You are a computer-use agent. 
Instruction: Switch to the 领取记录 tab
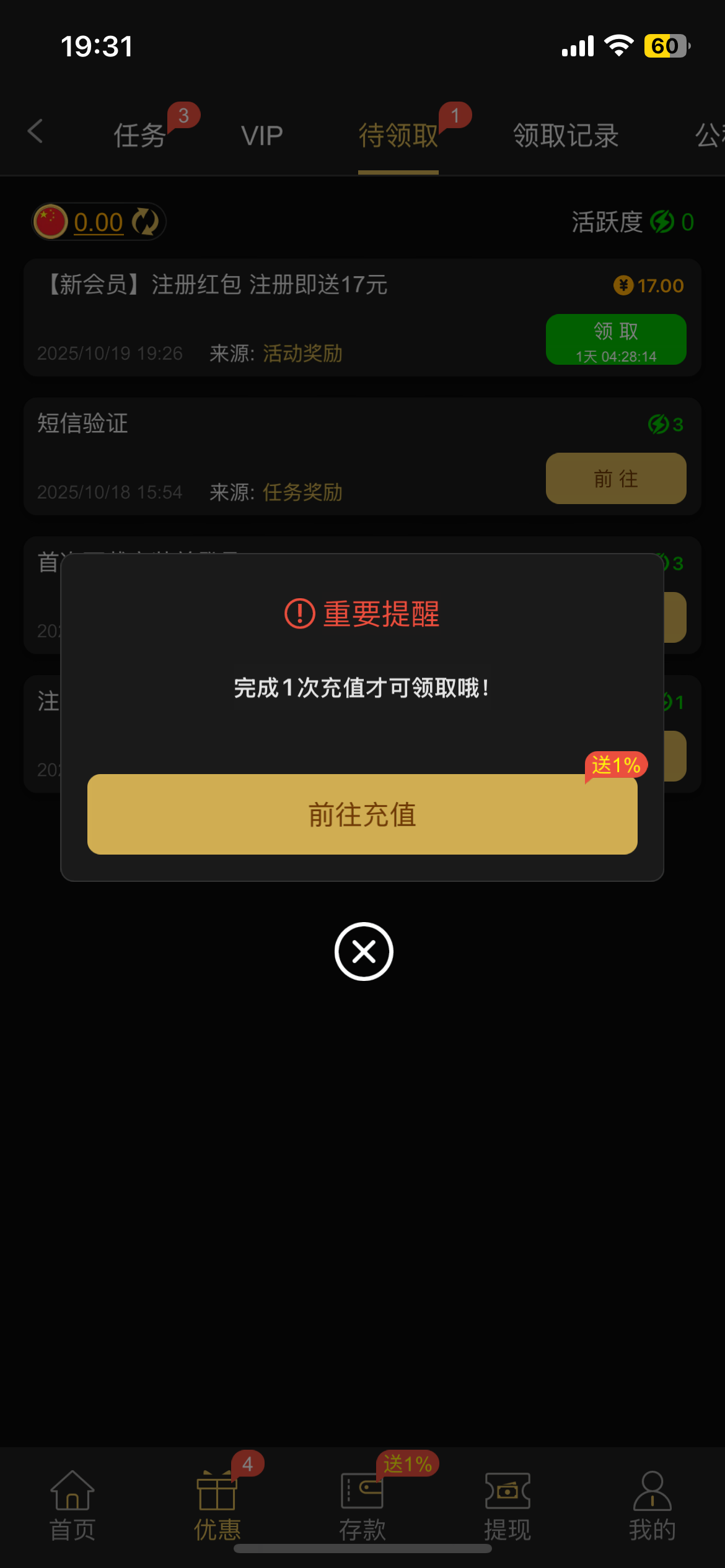[566, 135]
